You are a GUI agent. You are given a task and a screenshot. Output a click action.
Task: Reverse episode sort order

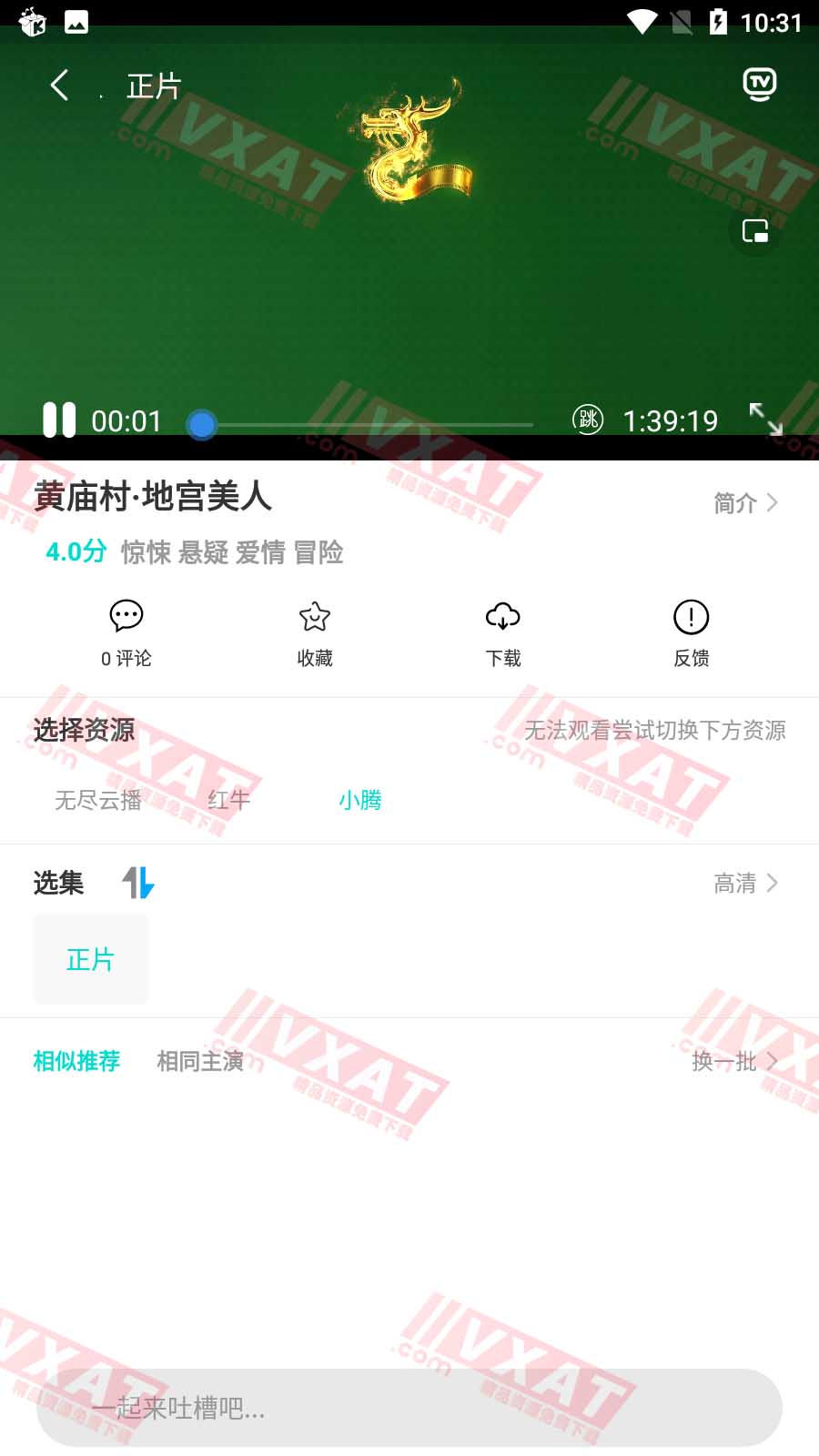(x=138, y=883)
